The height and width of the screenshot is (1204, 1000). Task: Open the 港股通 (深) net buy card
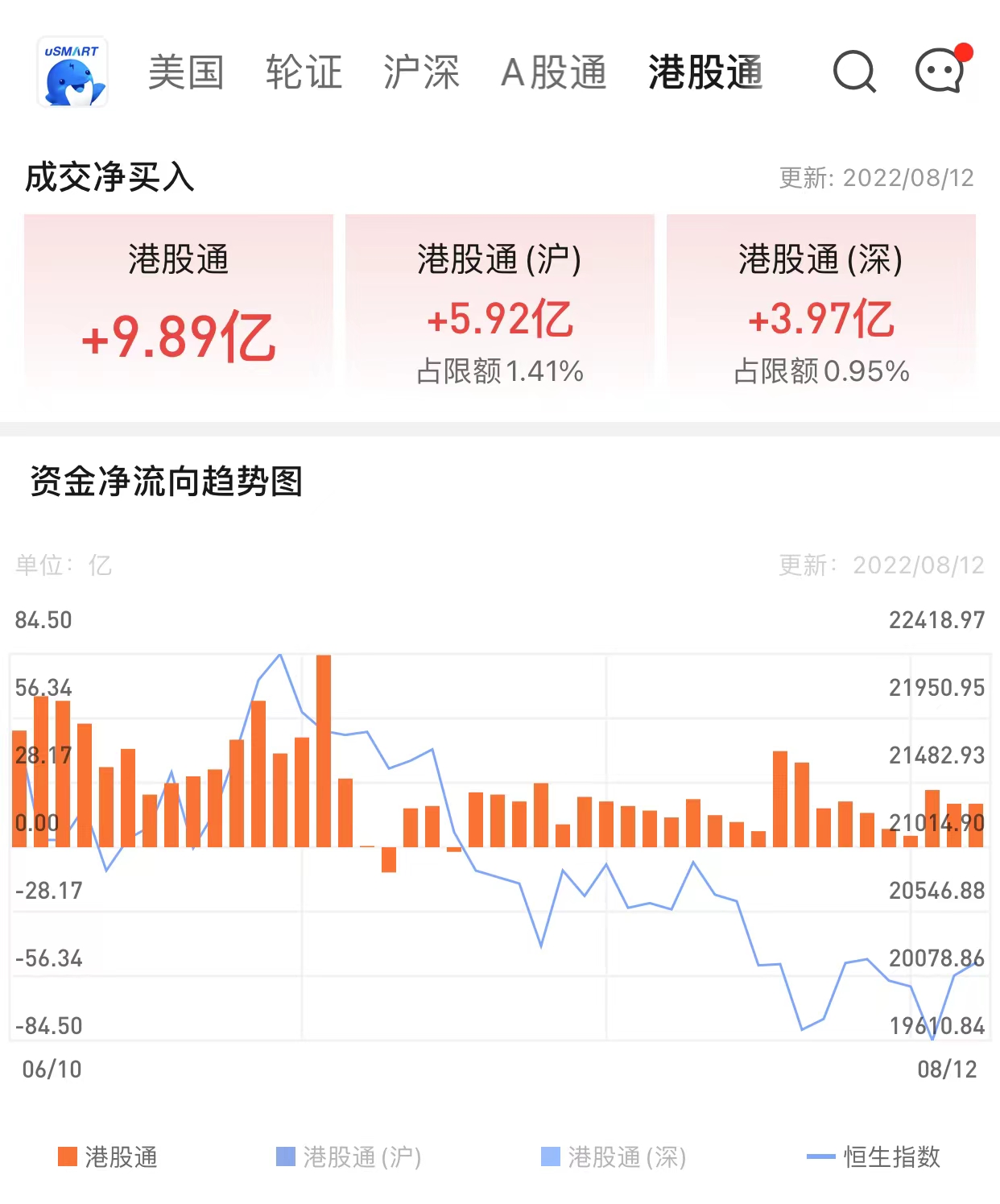click(820, 304)
